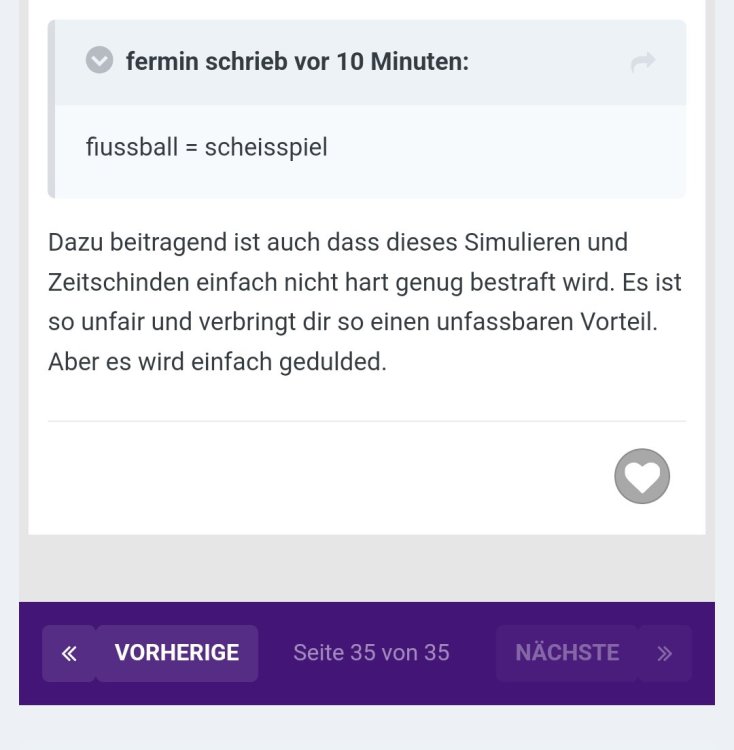Open the Seite 35 von 35 page picker
The image size is (734, 750).
coord(371,654)
